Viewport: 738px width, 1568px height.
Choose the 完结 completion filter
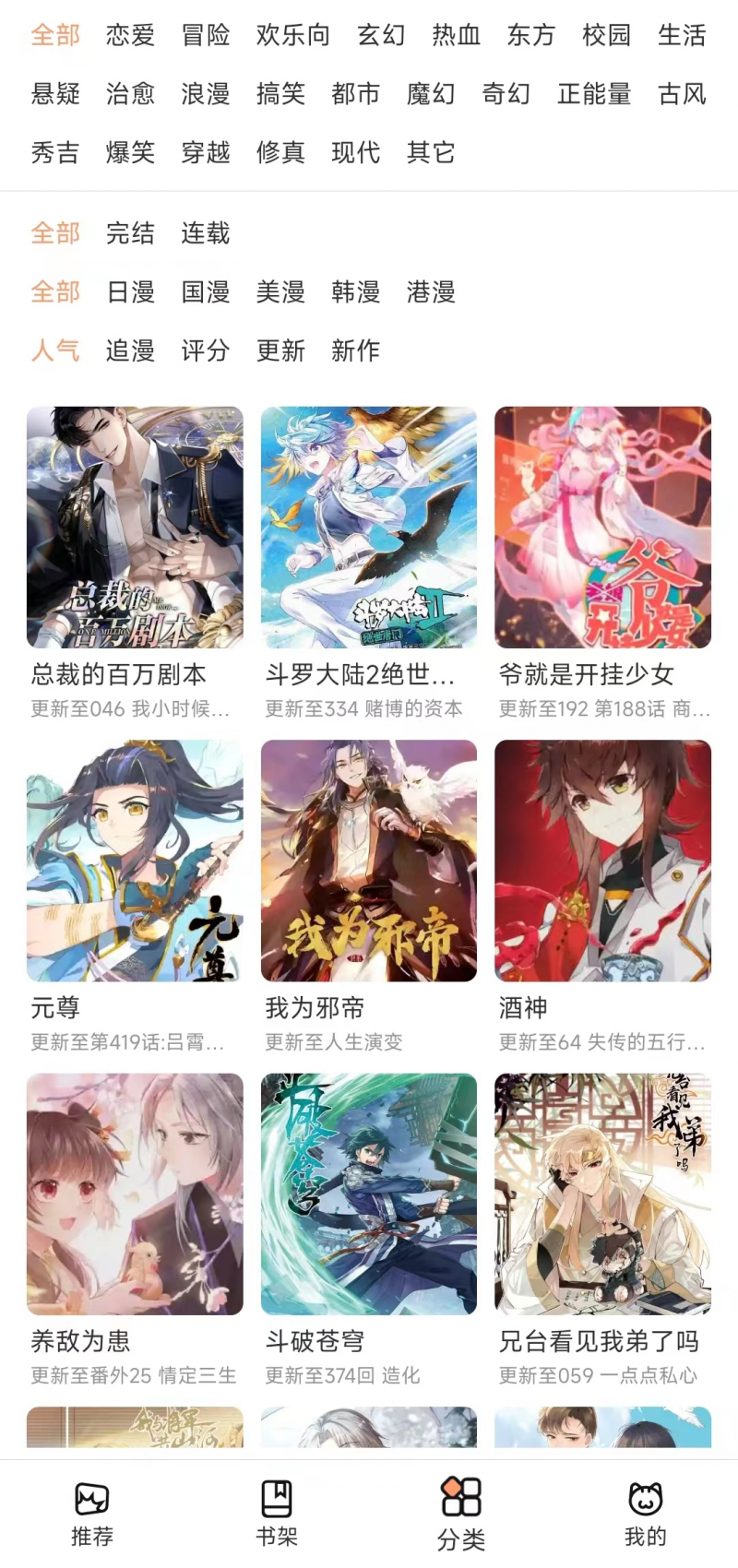coord(129,233)
